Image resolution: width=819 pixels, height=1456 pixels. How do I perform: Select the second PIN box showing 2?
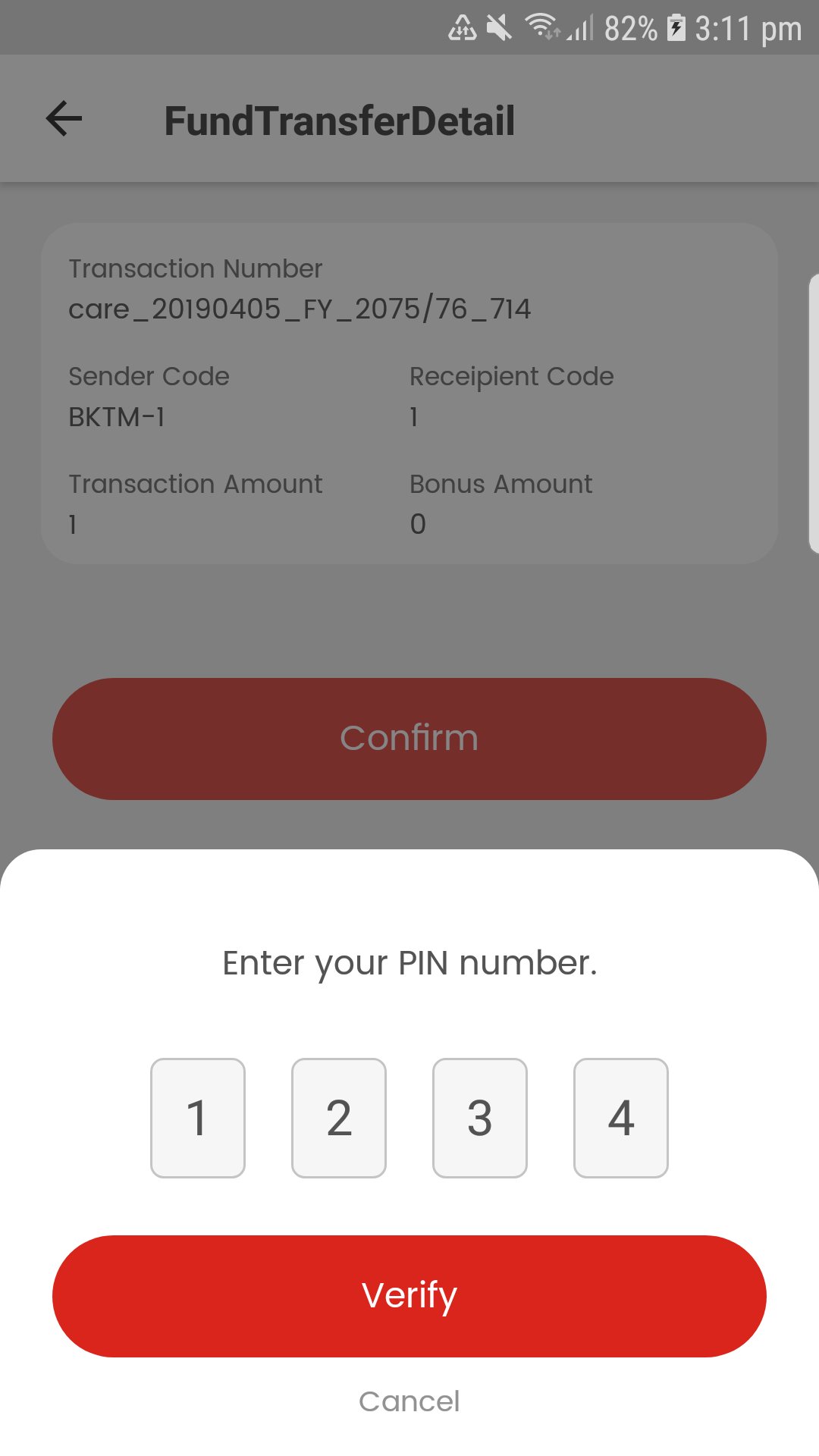[x=339, y=1118]
